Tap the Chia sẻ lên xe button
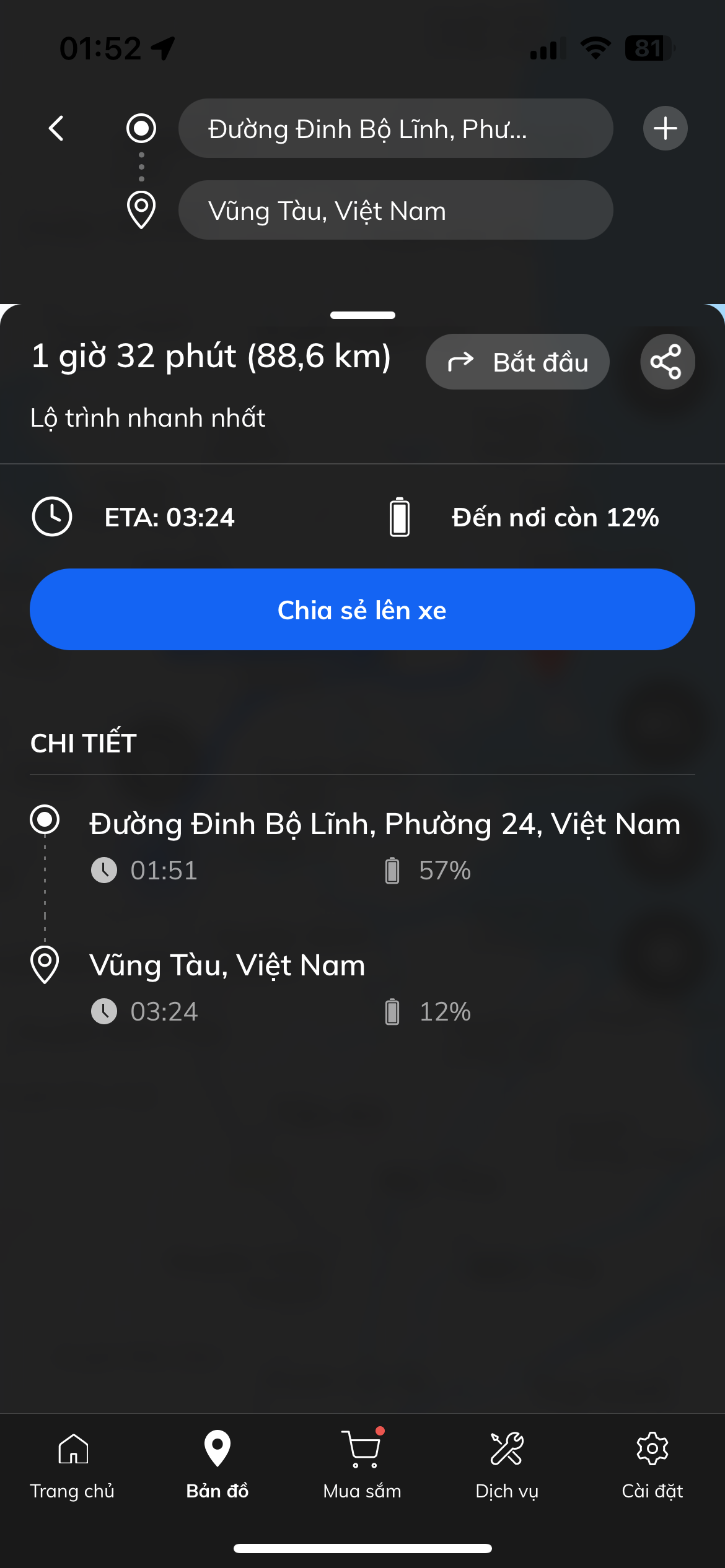 tap(362, 609)
